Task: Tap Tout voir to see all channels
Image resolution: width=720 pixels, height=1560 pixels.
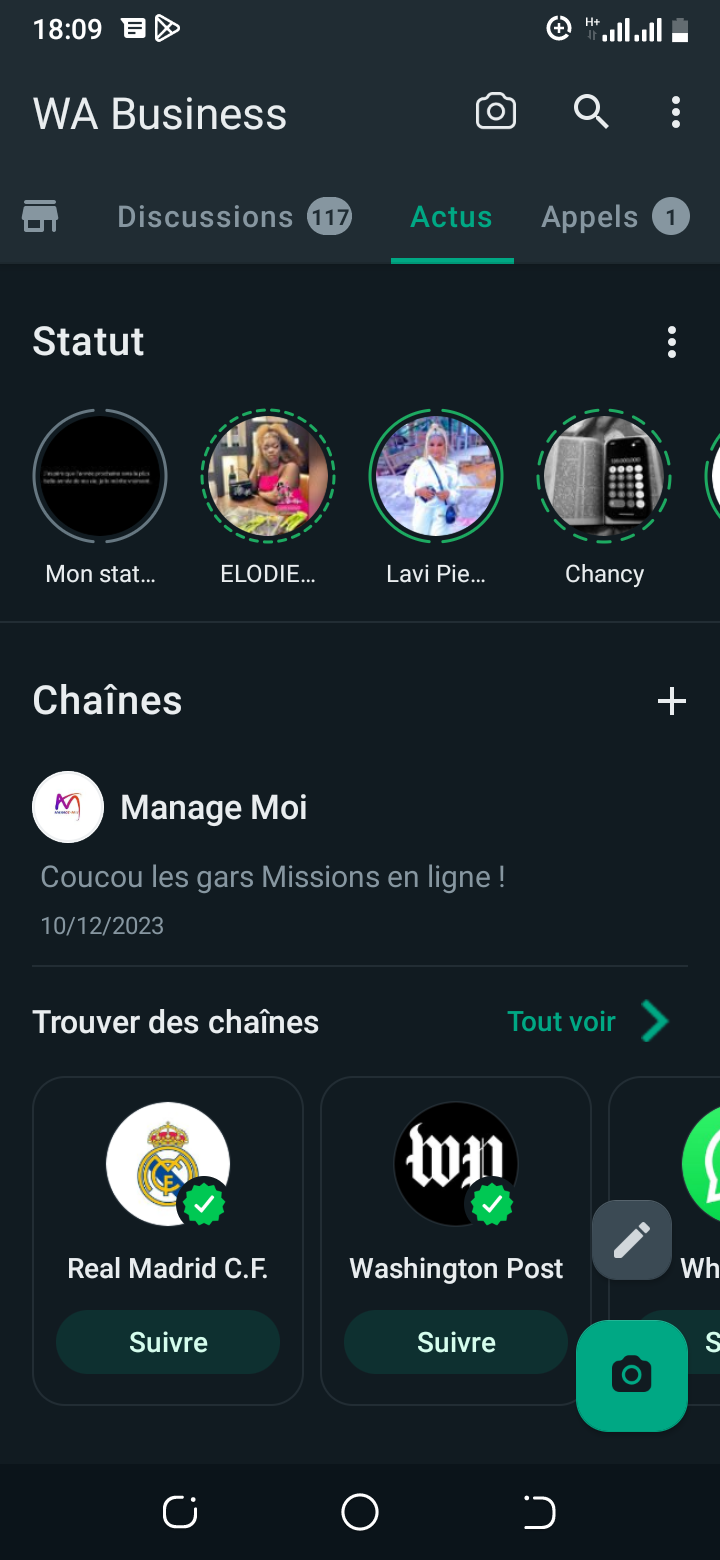Action: 586,1022
